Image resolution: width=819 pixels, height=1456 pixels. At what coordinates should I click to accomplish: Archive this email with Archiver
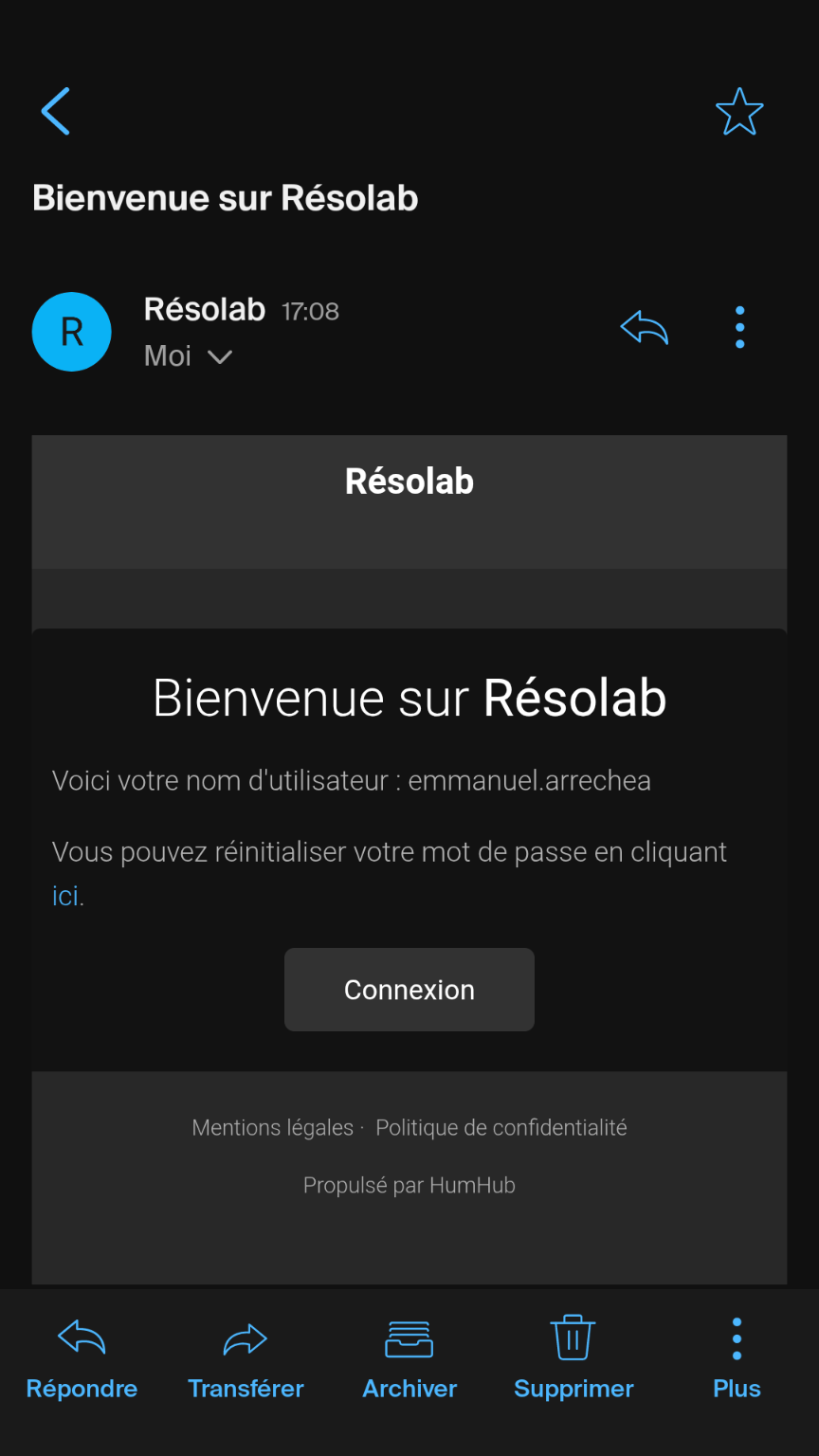409,1358
